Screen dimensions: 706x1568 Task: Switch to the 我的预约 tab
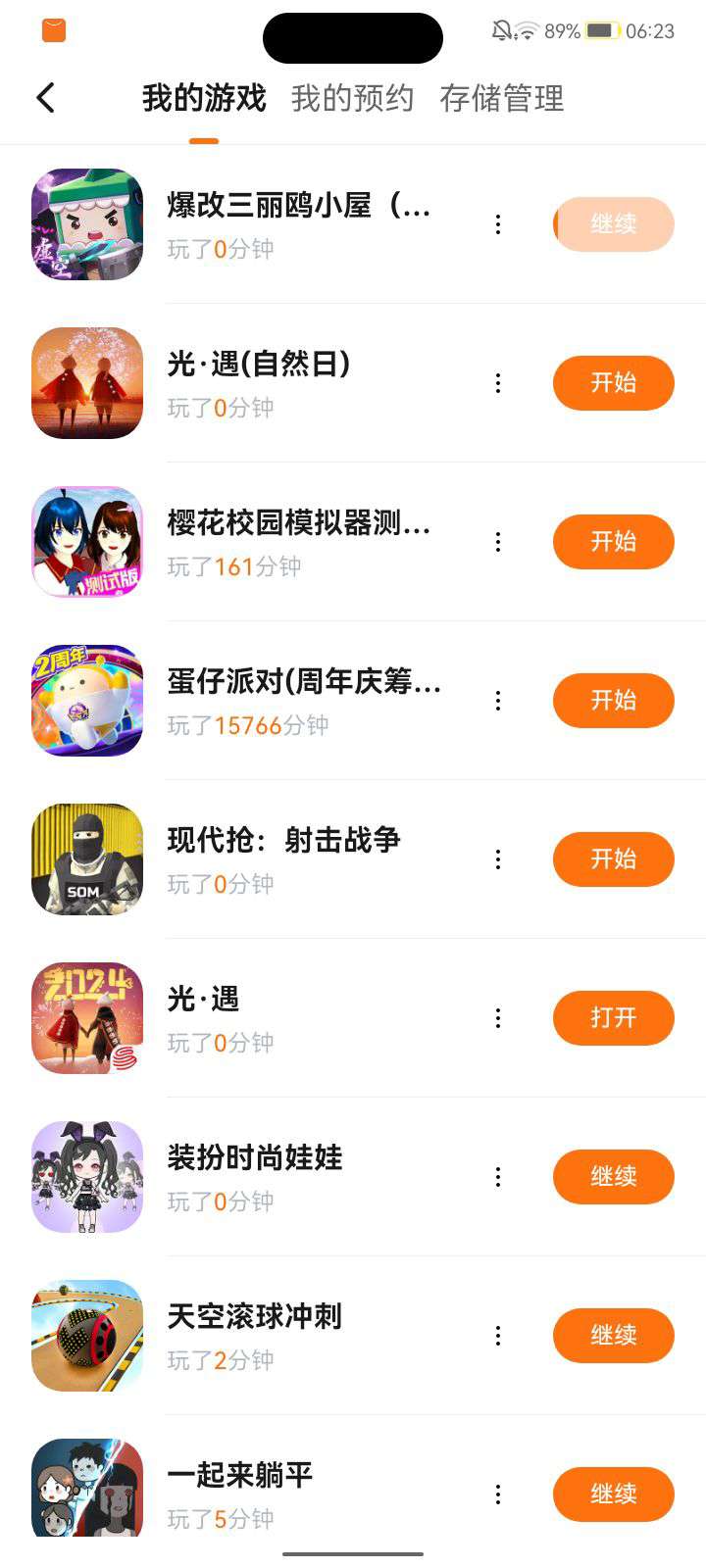click(x=352, y=98)
